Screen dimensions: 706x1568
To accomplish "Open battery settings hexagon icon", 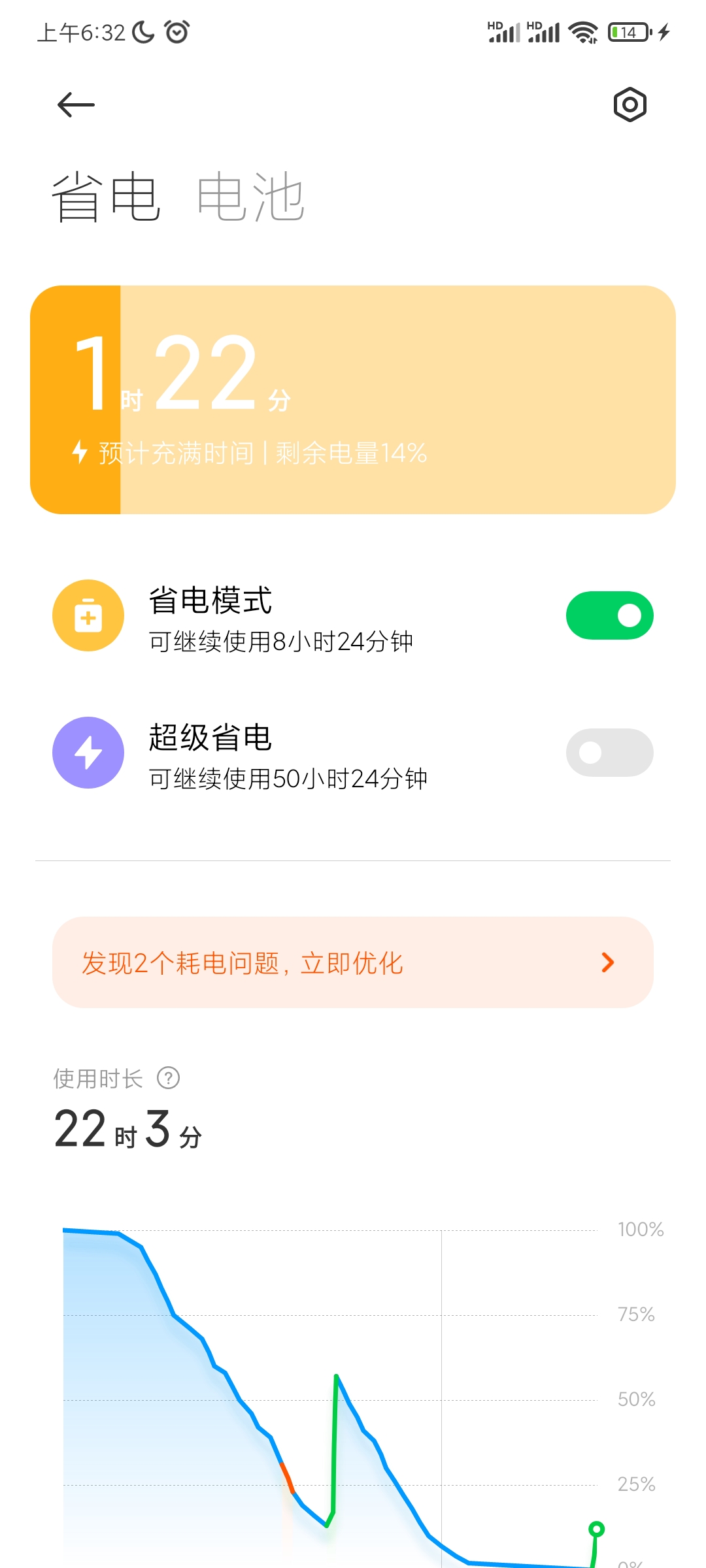I will 630,105.
